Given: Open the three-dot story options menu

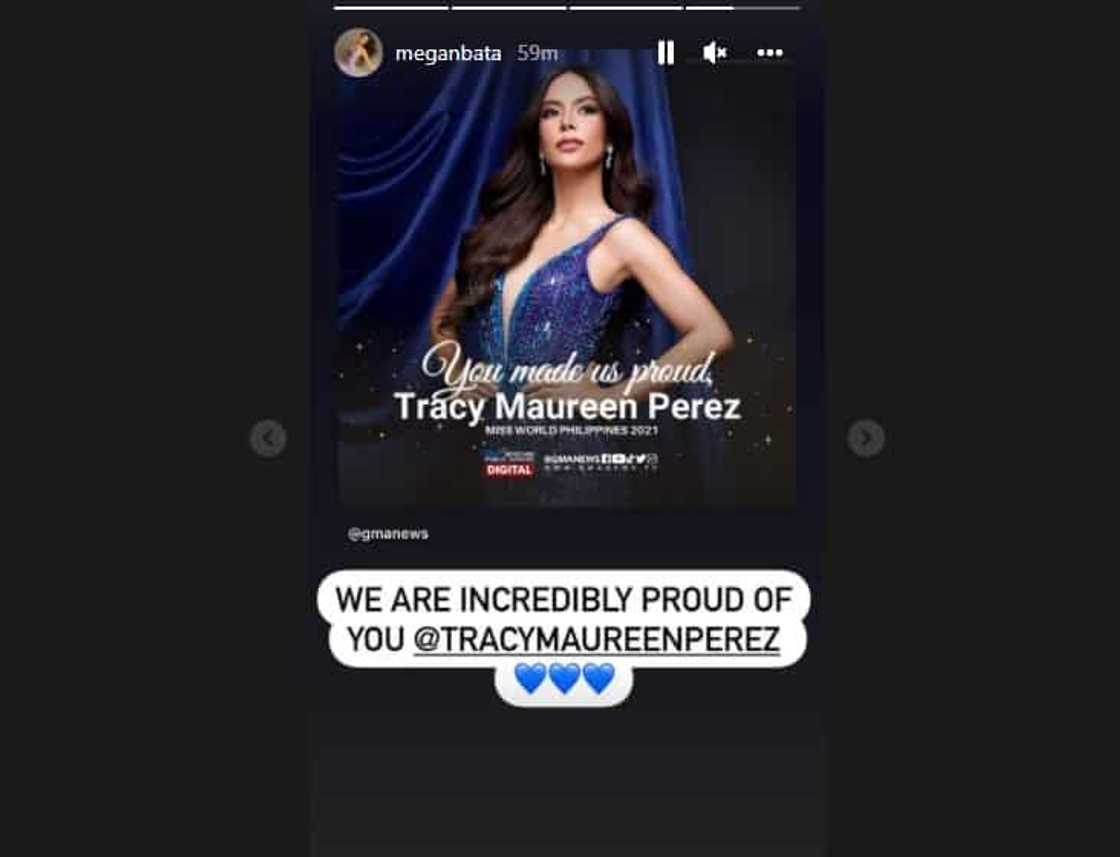Looking at the screenshot, I should point(769,53).
